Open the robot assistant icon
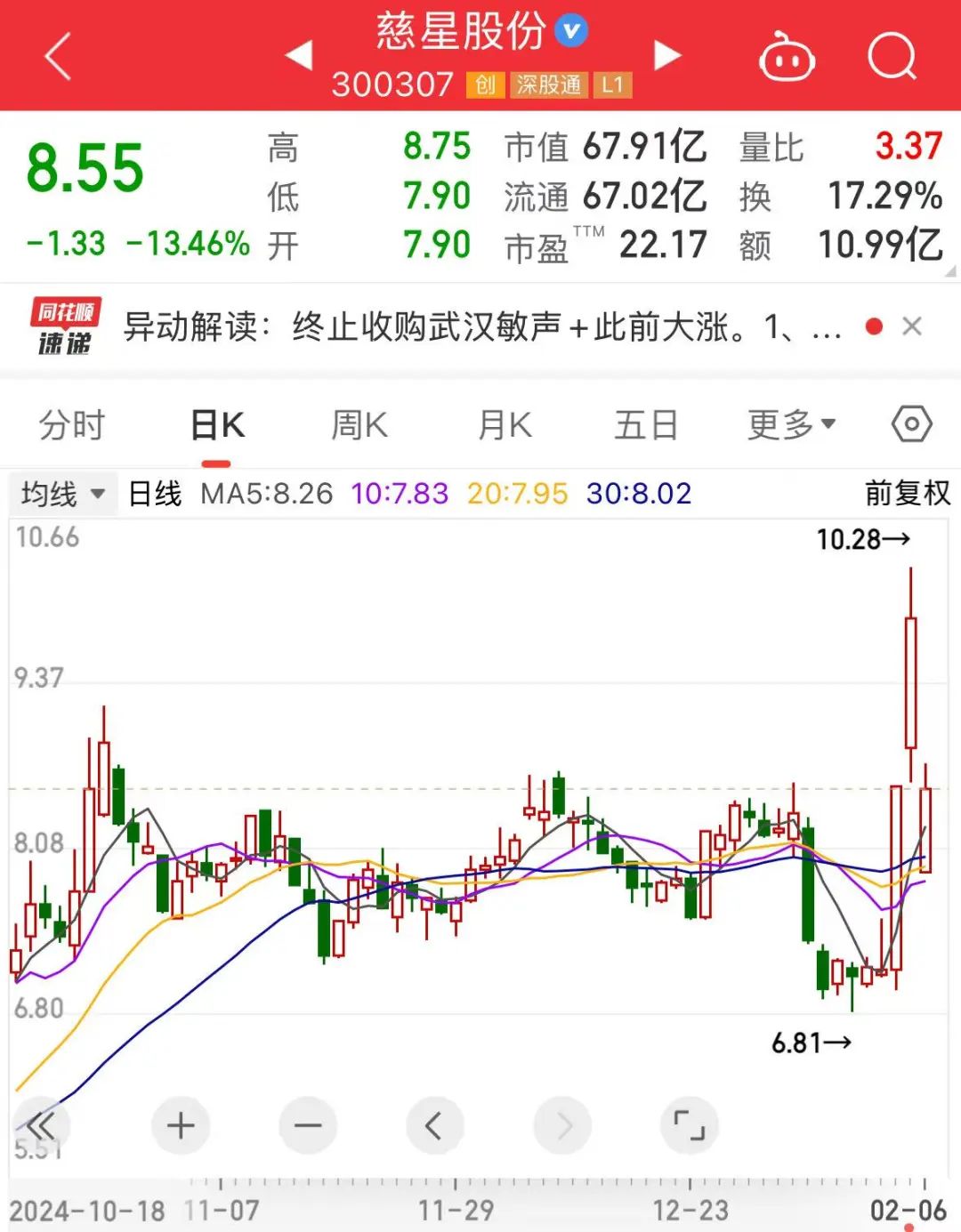The image size is (961, 1232). coord(787,58)
